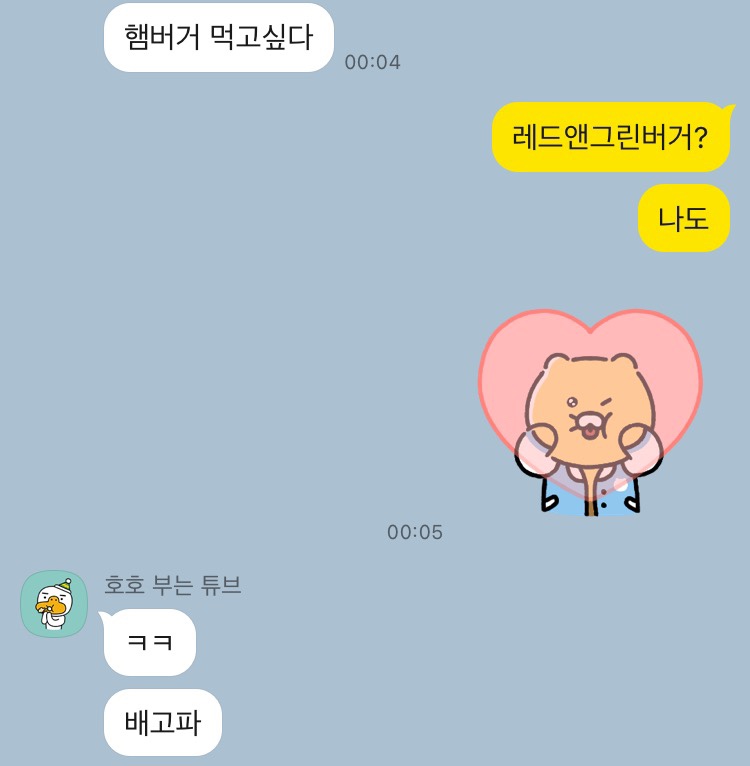750x766 pixels.
Task: Open 호호 부는 튜브's profile picture
Action: 54,603
